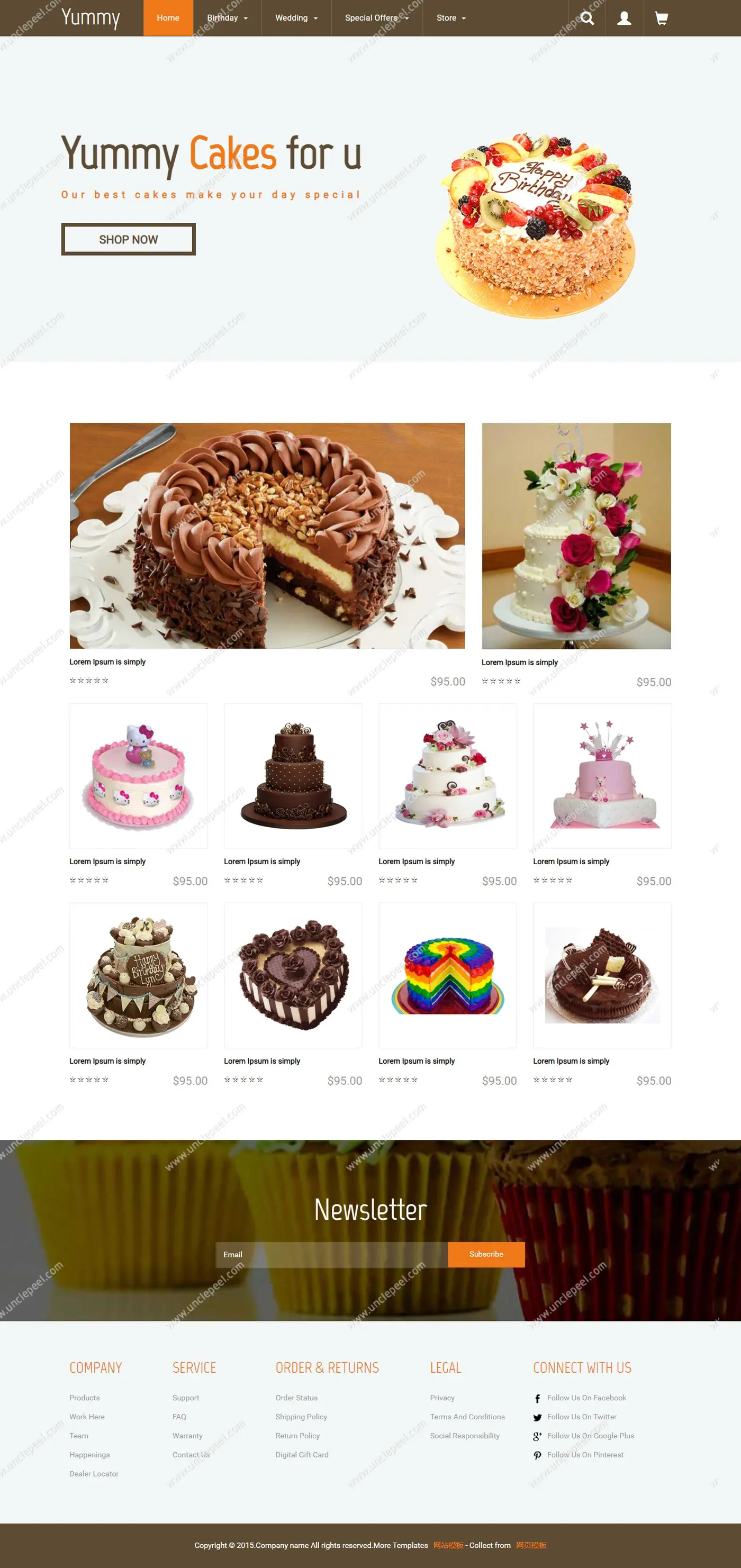
Task: Tap the Subscribe button
Action: point(486,1255)
